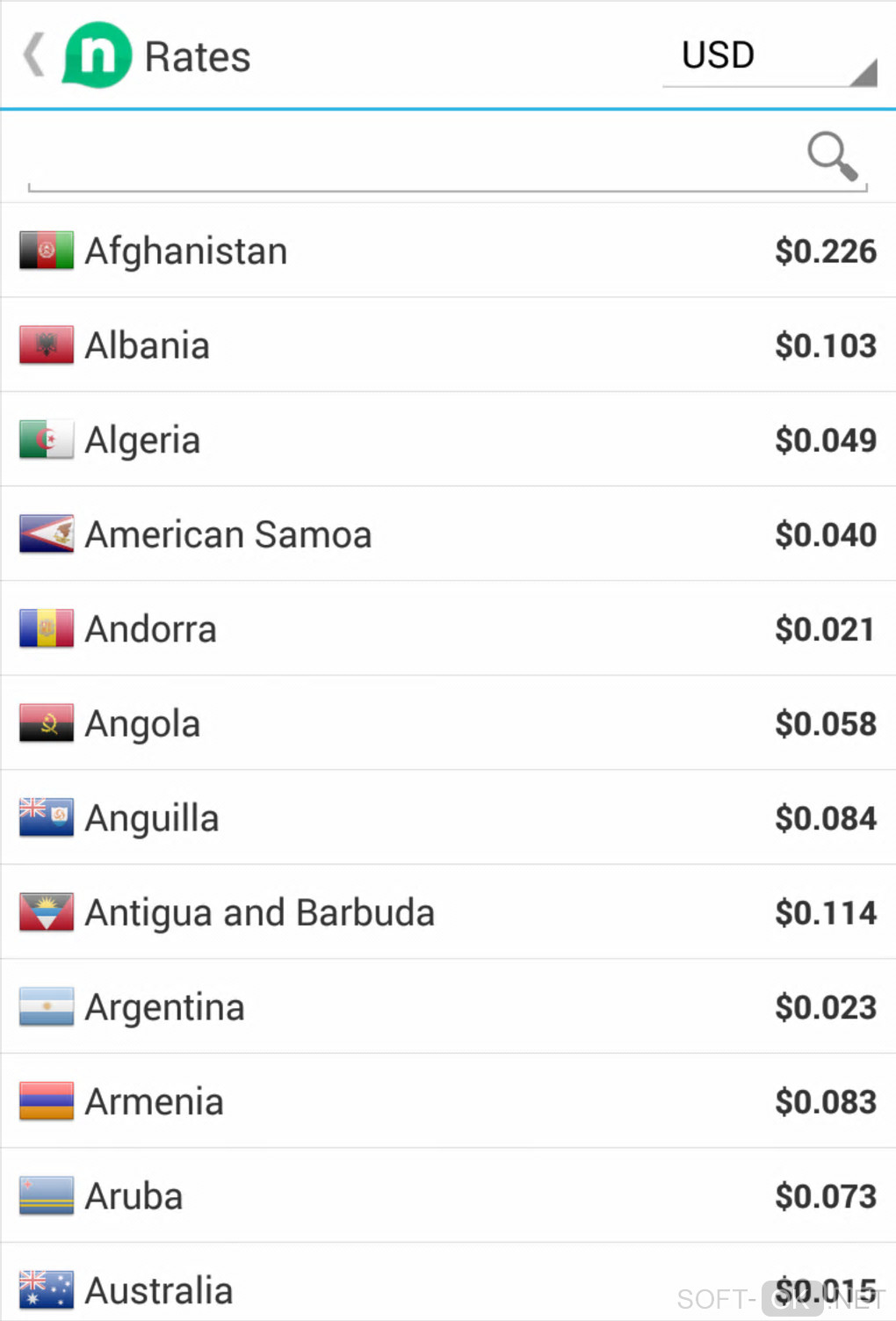Select American Samoa row

tap(448, 534)
